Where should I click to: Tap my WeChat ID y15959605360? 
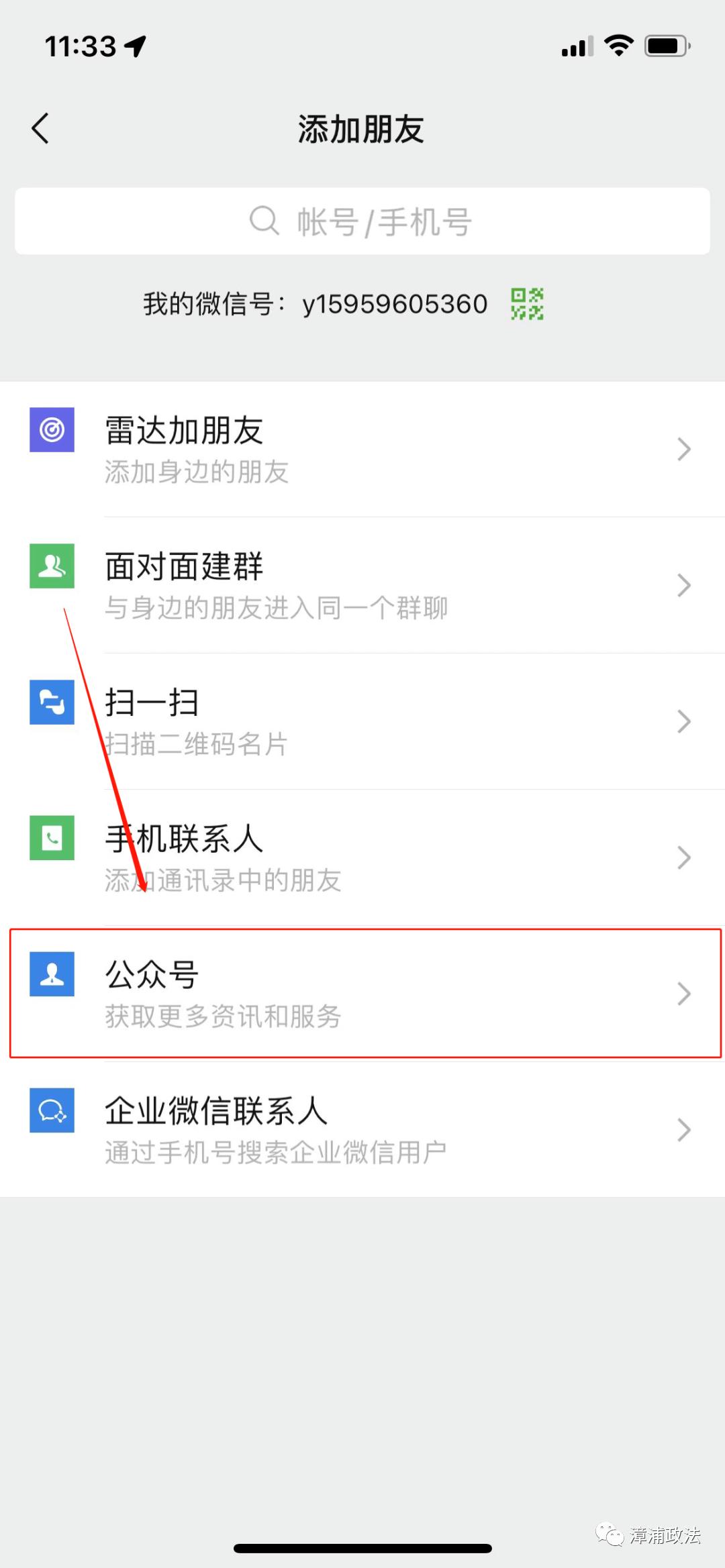click(x=394, y=303)
